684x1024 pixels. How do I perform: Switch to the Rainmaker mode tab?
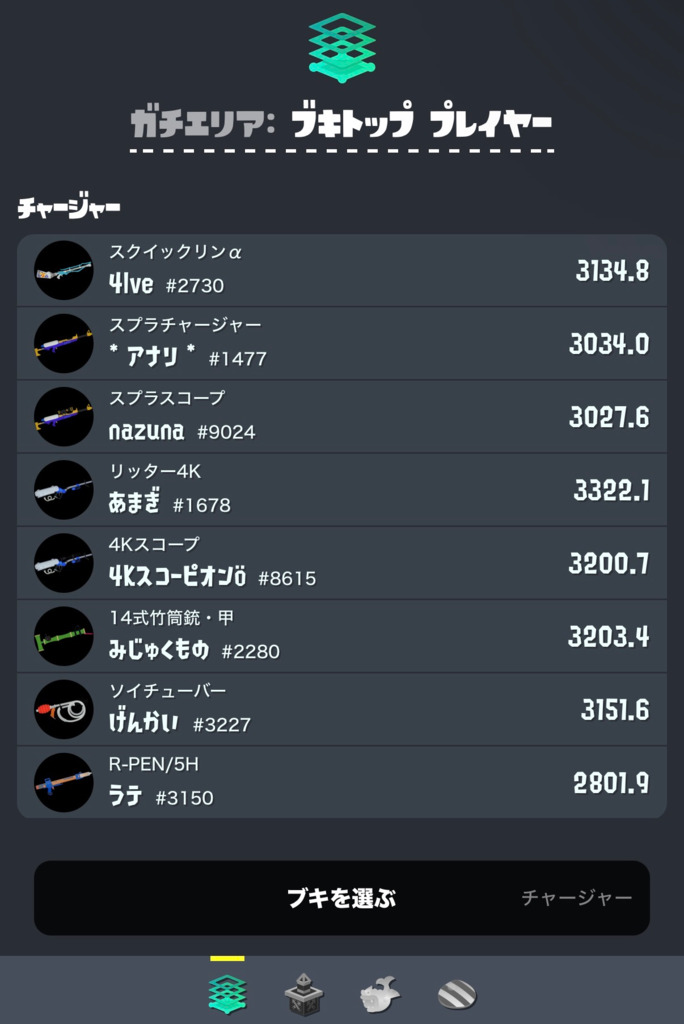click(380, 994)
